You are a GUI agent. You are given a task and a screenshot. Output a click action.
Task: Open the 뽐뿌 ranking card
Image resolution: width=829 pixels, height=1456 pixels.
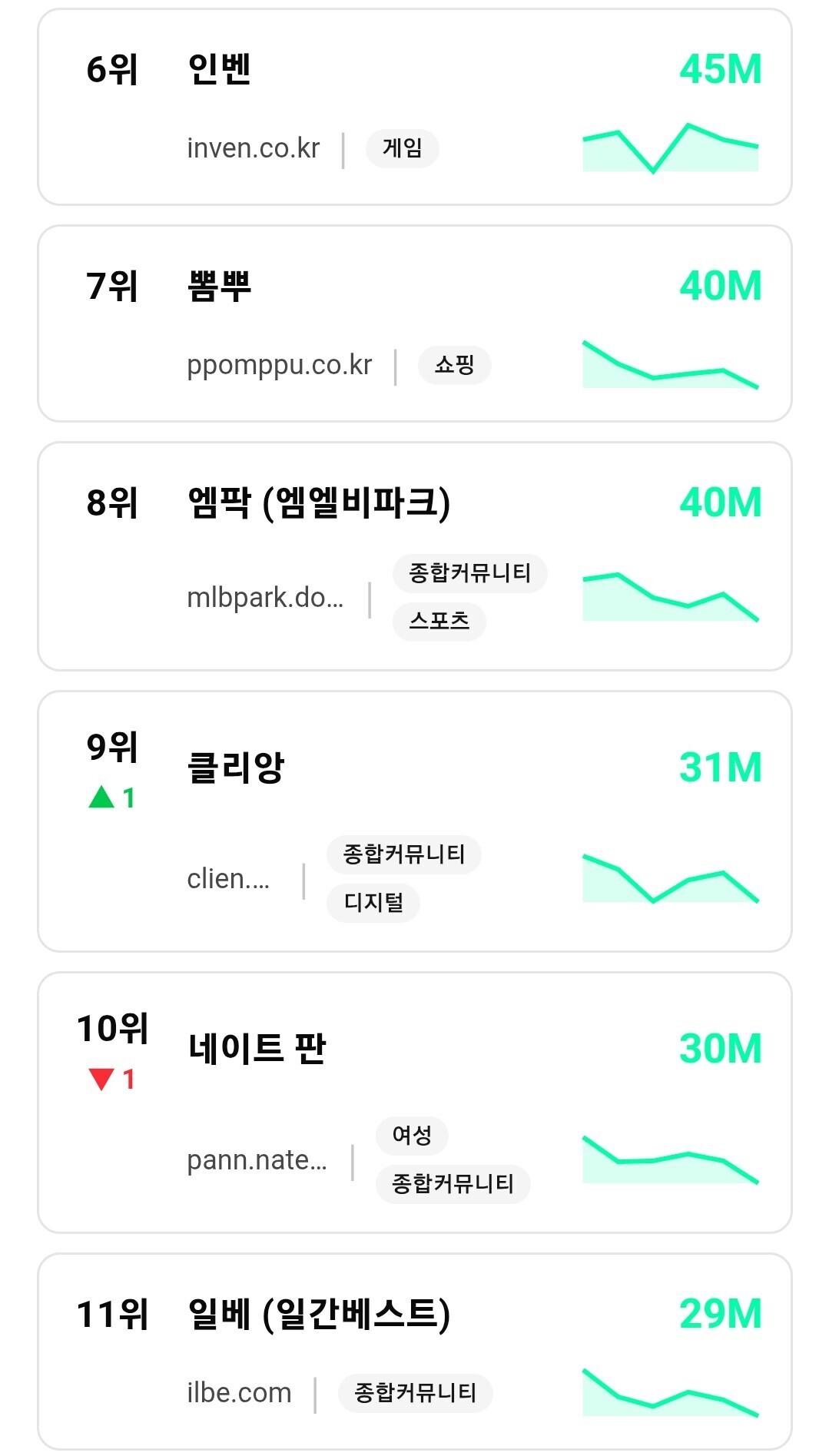[x=414, y=323]
